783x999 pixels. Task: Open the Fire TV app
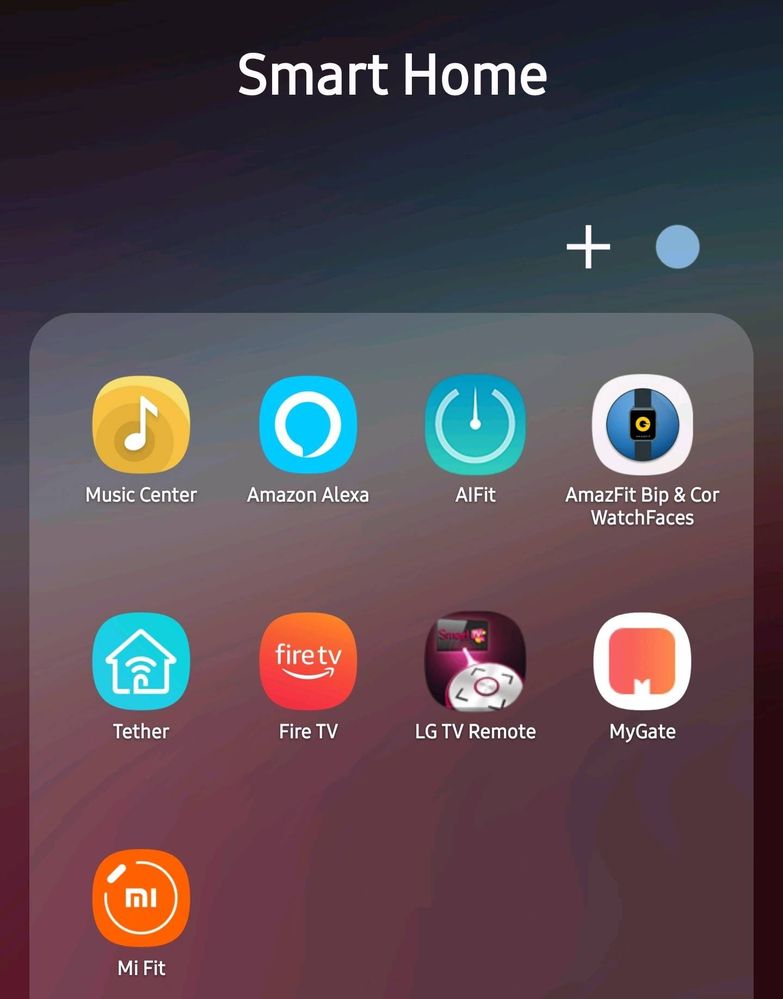(308, 661)
